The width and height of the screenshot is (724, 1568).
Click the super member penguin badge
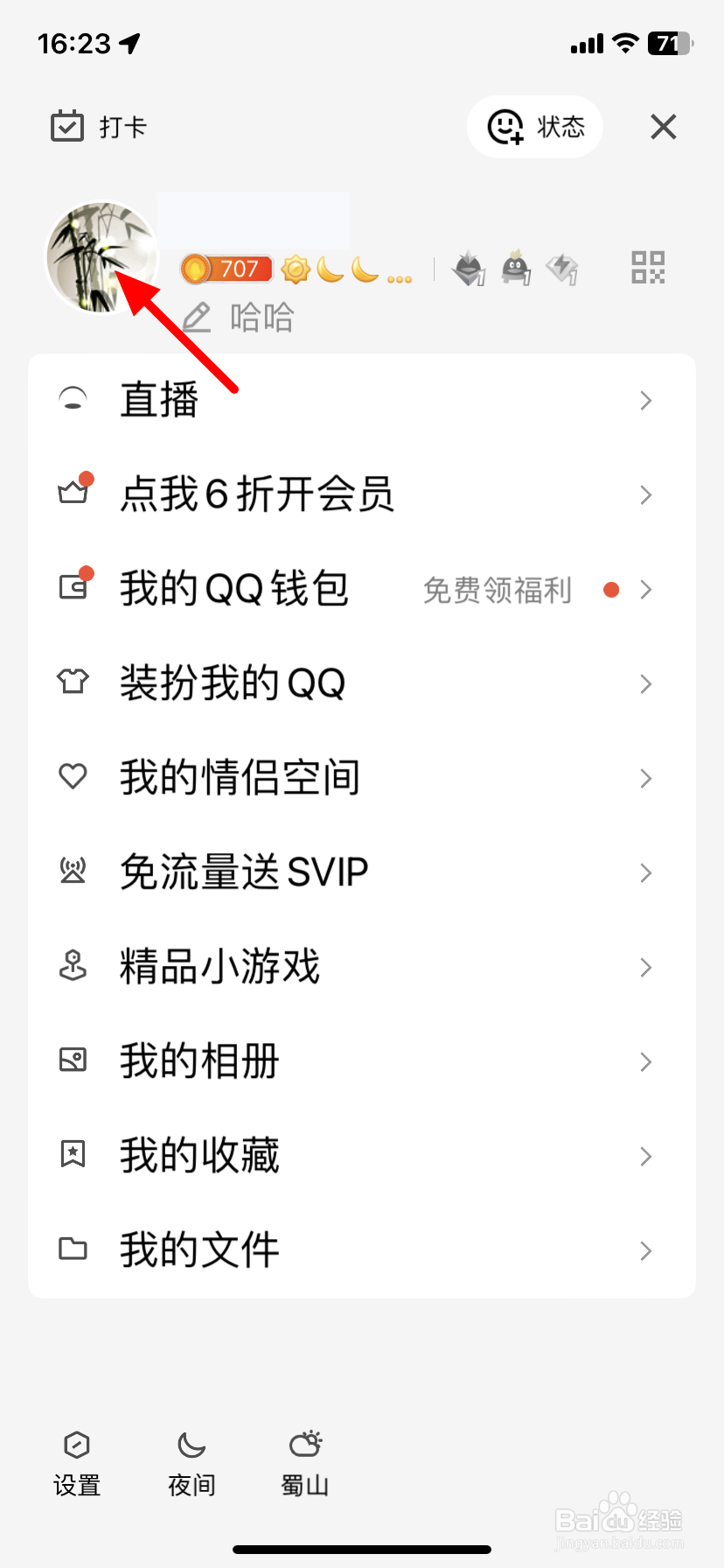tap(516, 269)
